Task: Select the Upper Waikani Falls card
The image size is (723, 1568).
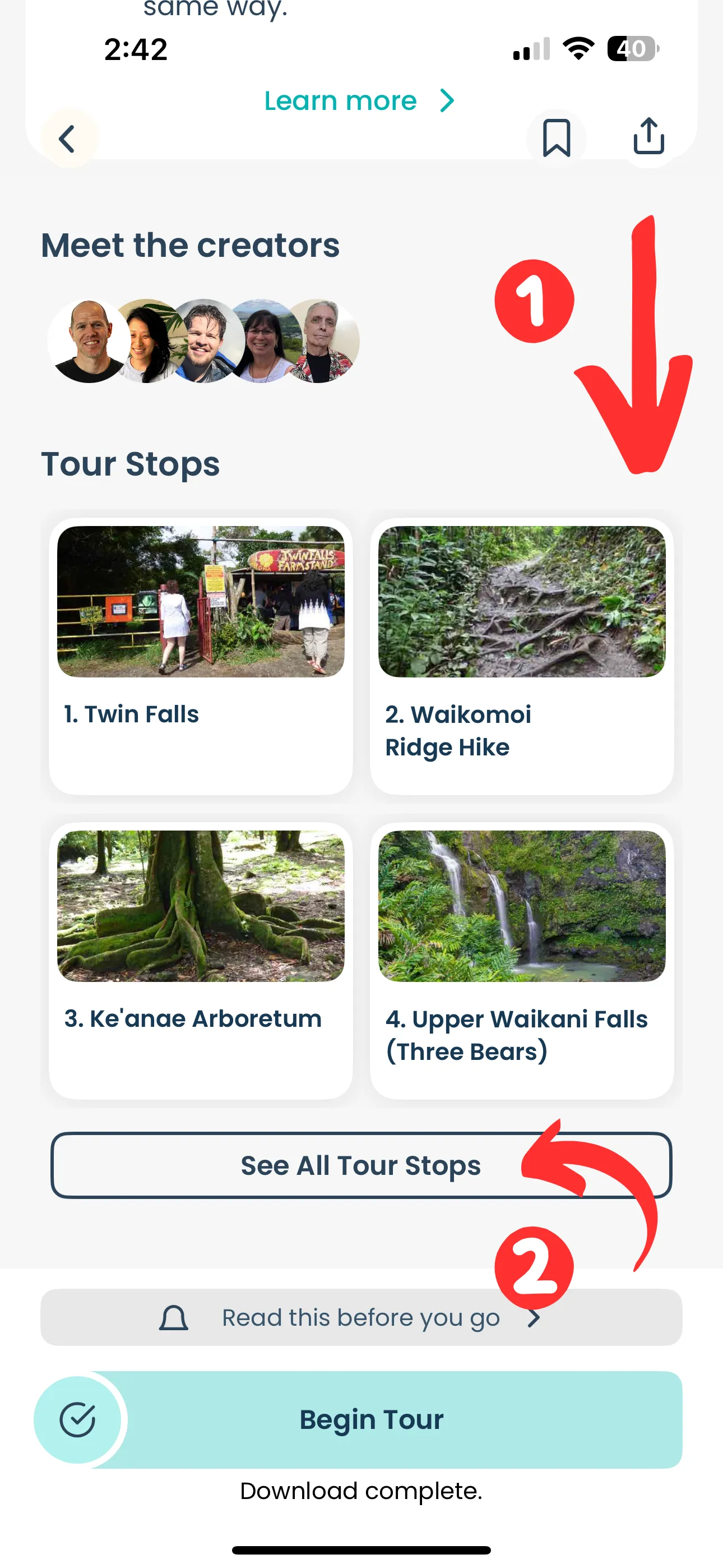Action: click(522, 960)
